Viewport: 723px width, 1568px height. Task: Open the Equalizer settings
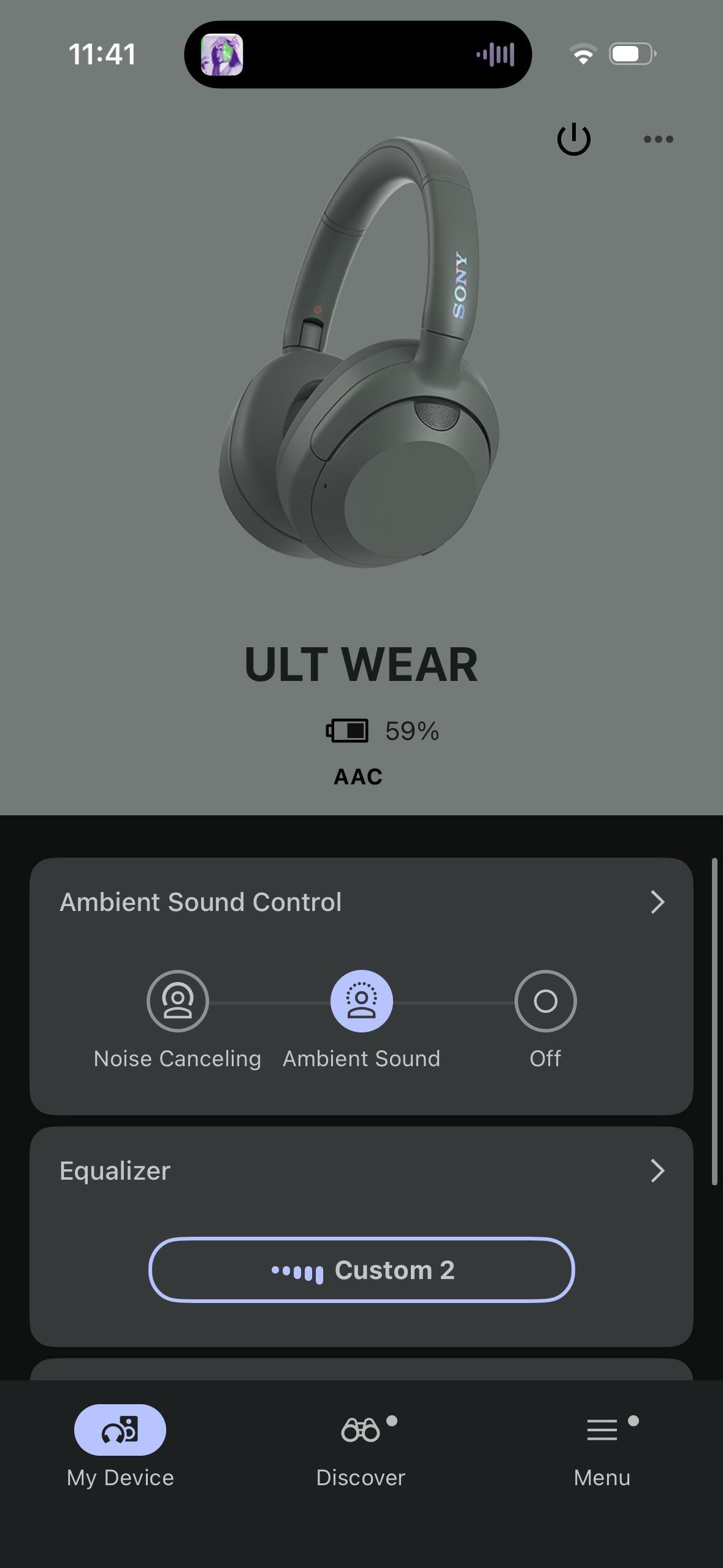657,1170
